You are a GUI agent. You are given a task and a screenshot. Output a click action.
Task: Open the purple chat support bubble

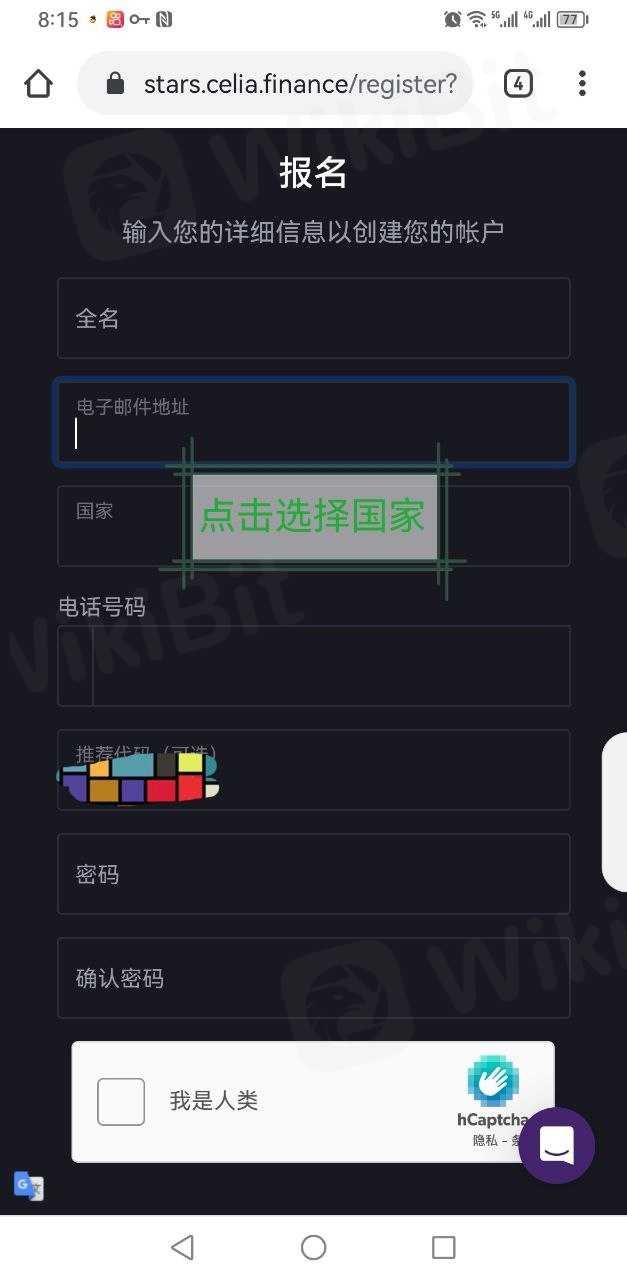pyautogui.click(x=557, y=1146)
